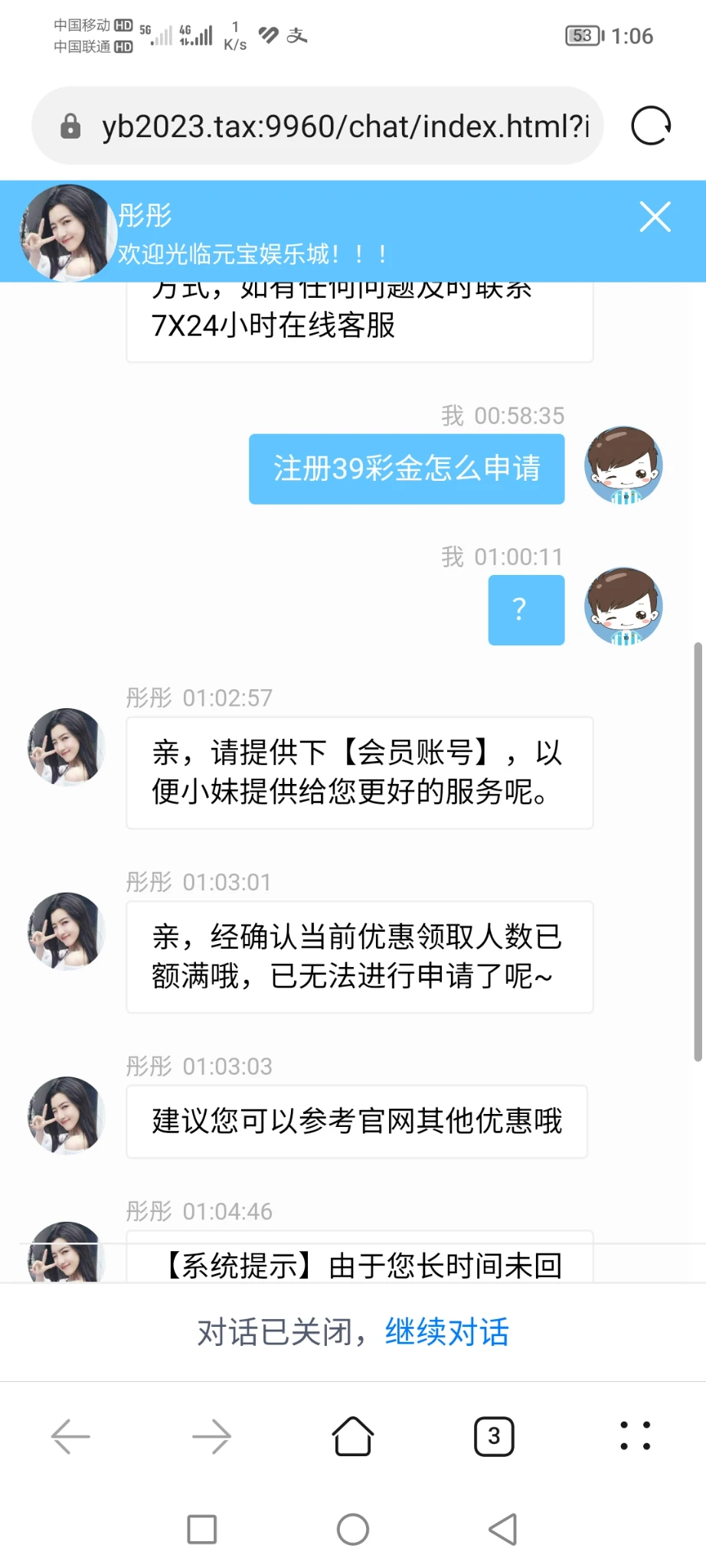
Task: Open the tab switcher showing 3 tabs
Action: (x=494, y=1436)
